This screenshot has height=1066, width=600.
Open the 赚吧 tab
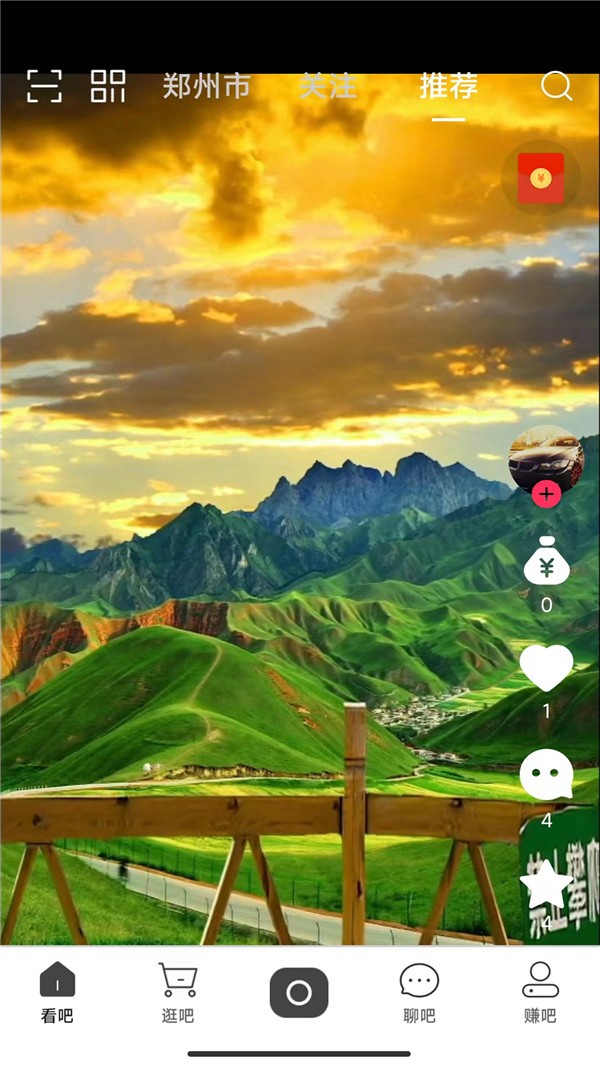click(x=540, y=993)
